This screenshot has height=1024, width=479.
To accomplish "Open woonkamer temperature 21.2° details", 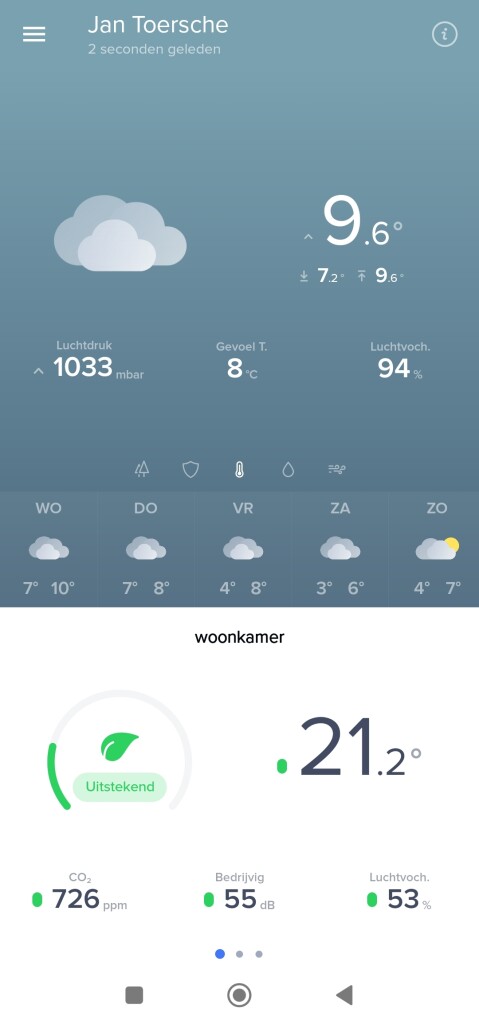I will pos(350,748).
